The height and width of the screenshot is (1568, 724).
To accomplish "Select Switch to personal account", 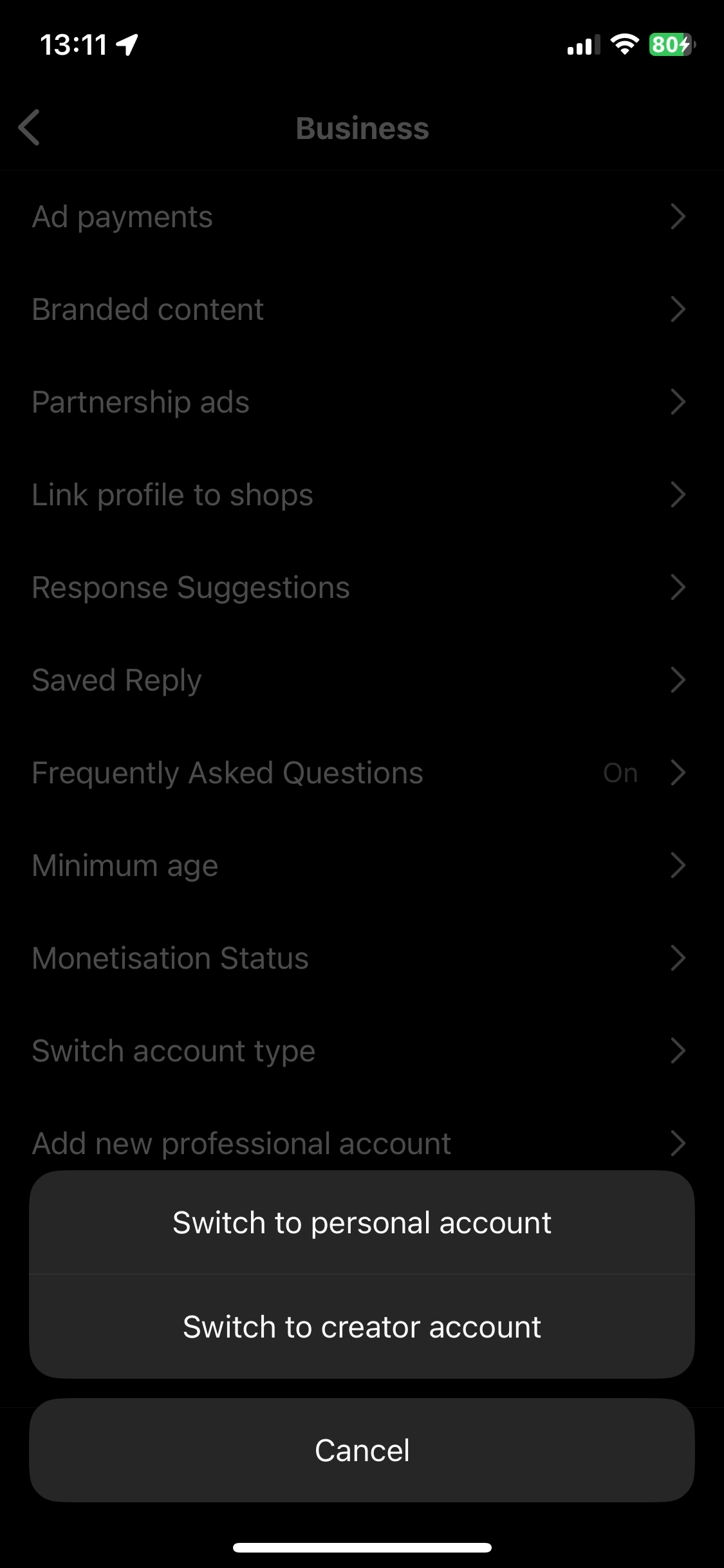I will pyautogui.click(x=362, y=1222).
